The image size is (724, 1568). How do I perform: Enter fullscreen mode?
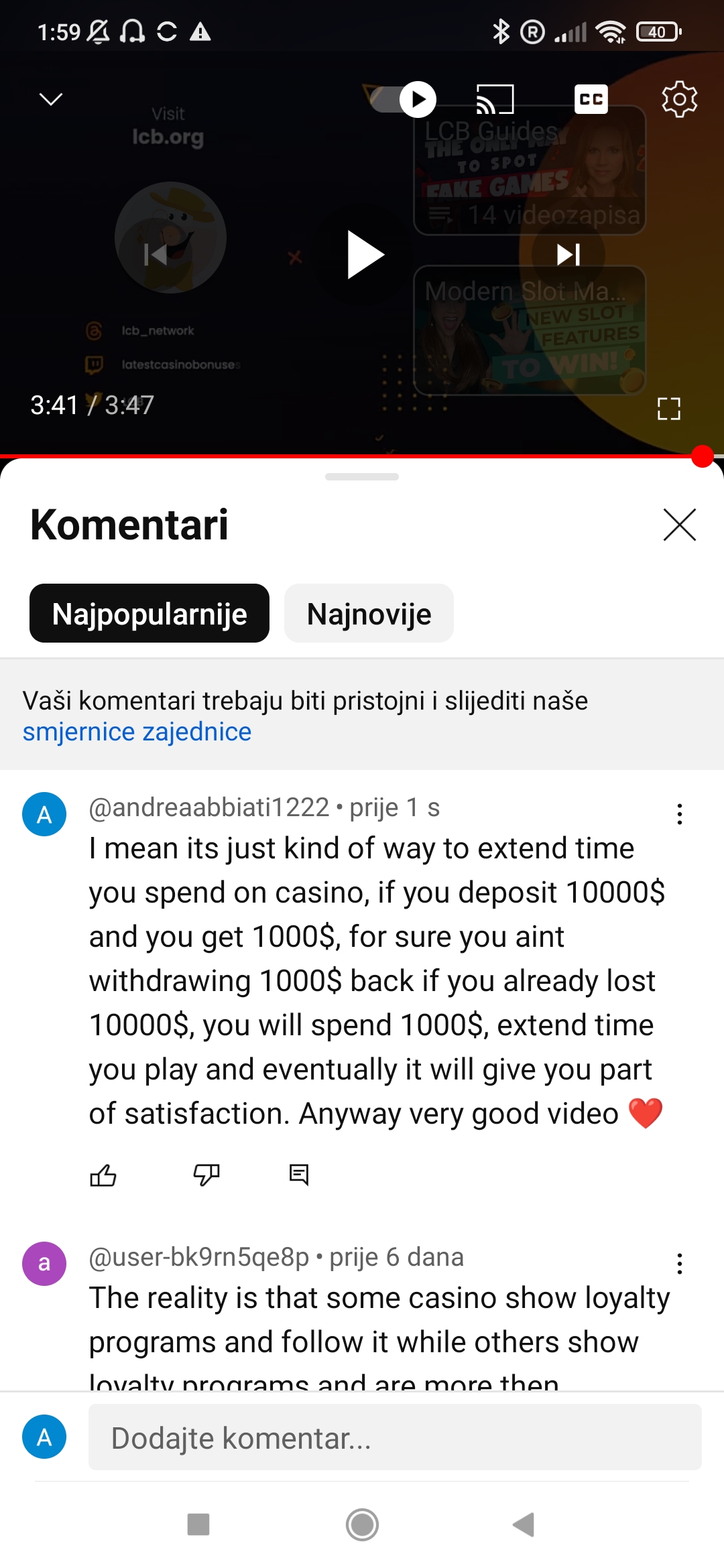click(x=668, y=408)
